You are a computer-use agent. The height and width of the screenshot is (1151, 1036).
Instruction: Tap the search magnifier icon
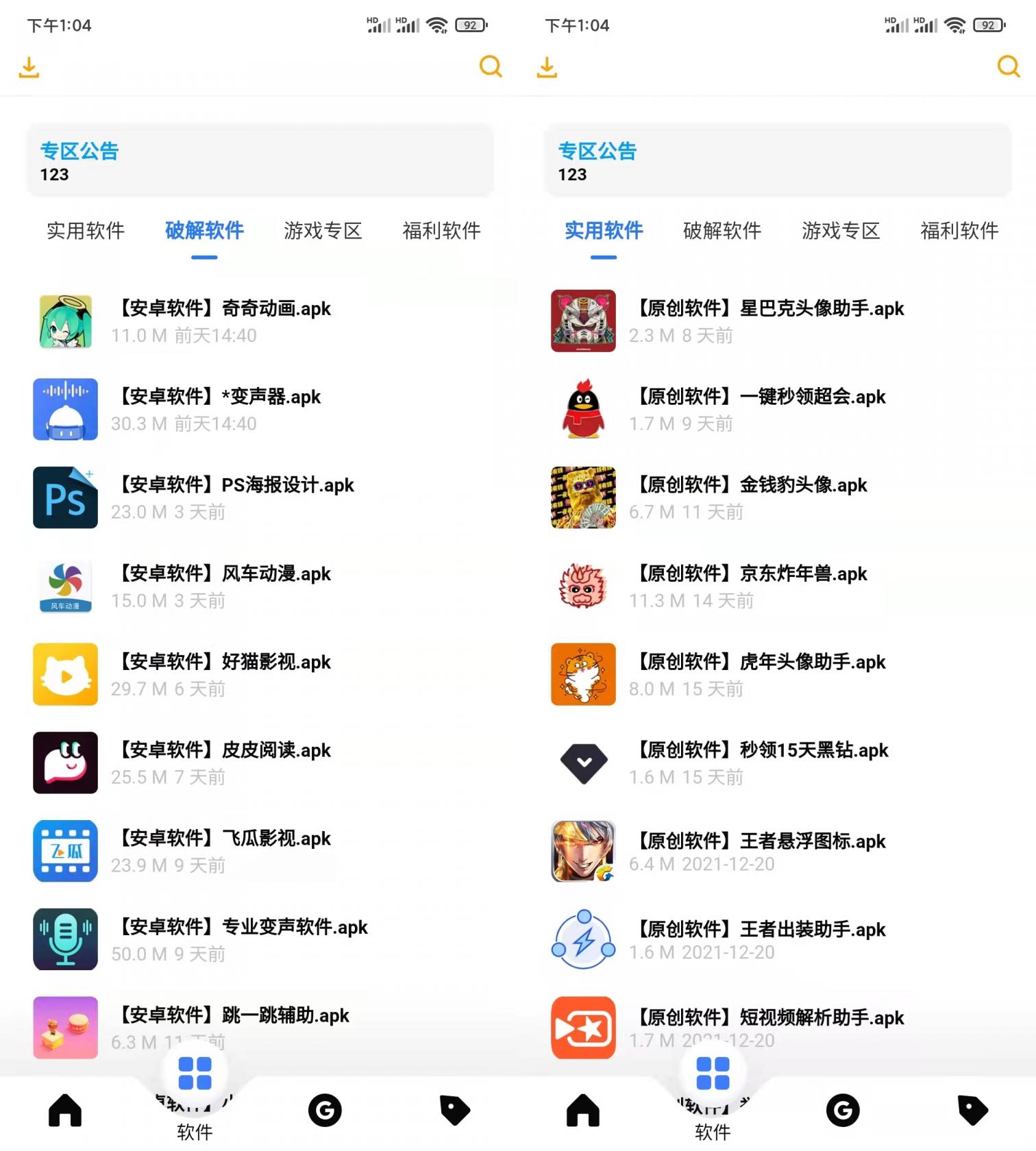(x=491, y=66)
